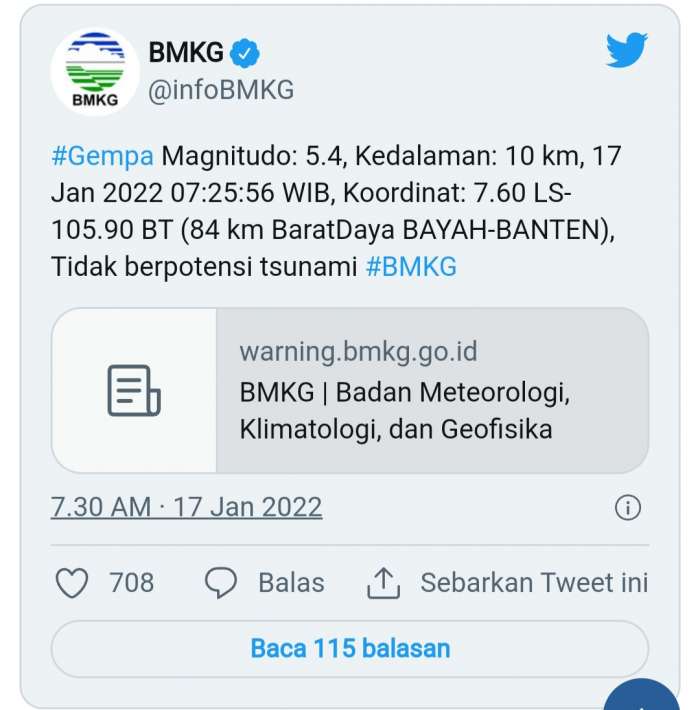Like this tweet with the heart
This screenshot has width=700, height=710.
pos(72,582)
